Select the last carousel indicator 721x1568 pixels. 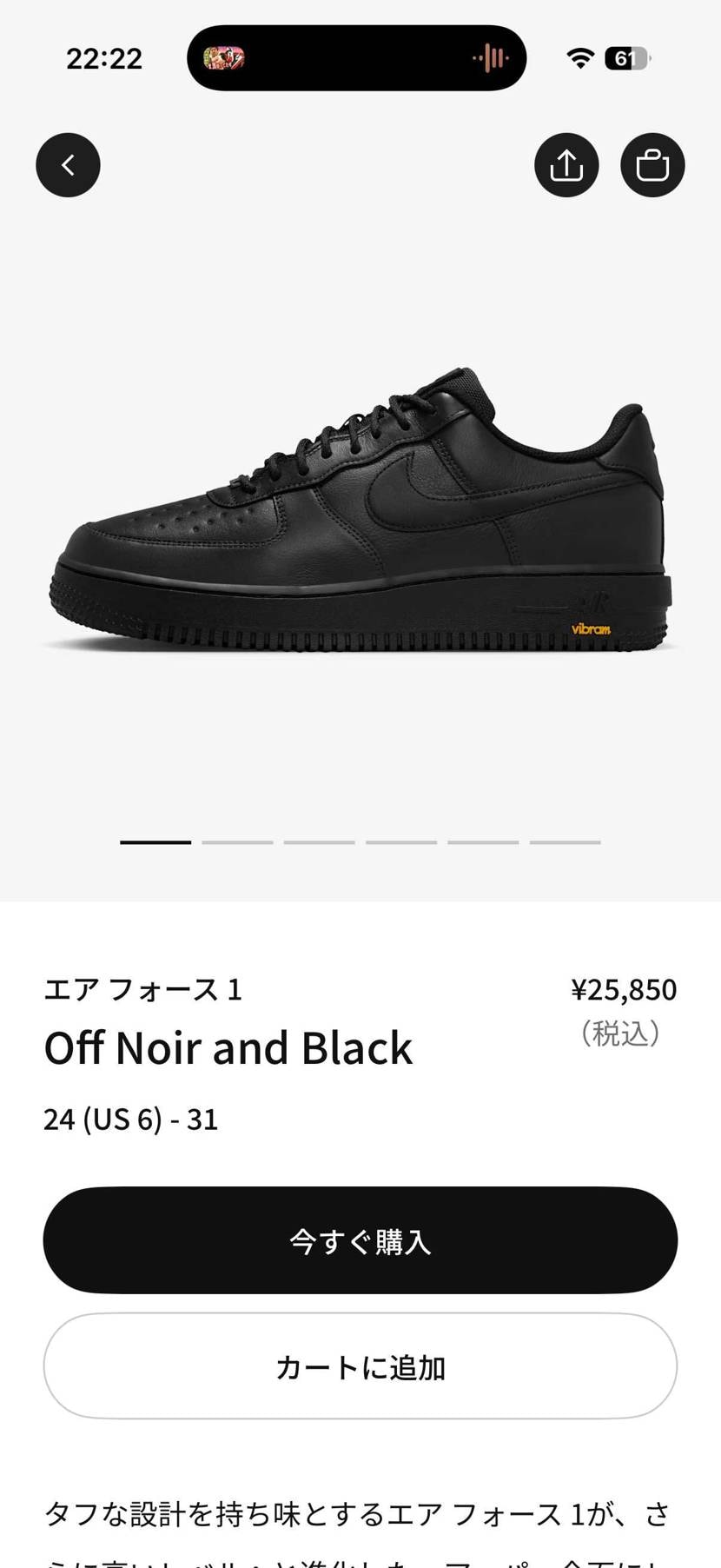565,841
